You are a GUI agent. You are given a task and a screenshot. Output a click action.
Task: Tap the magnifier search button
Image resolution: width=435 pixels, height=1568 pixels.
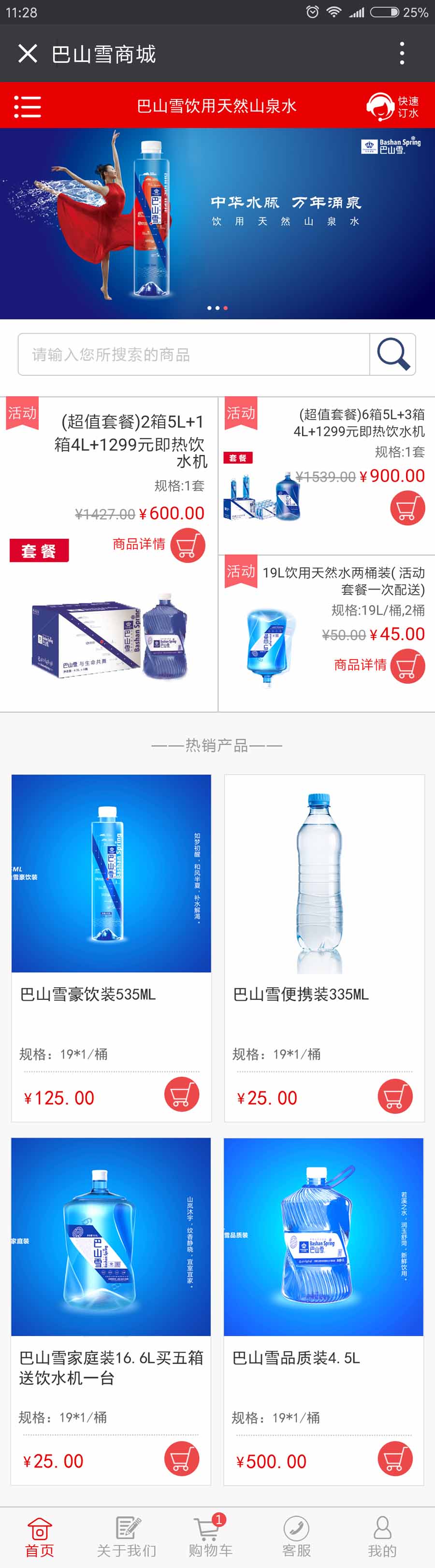click(392, 354)
